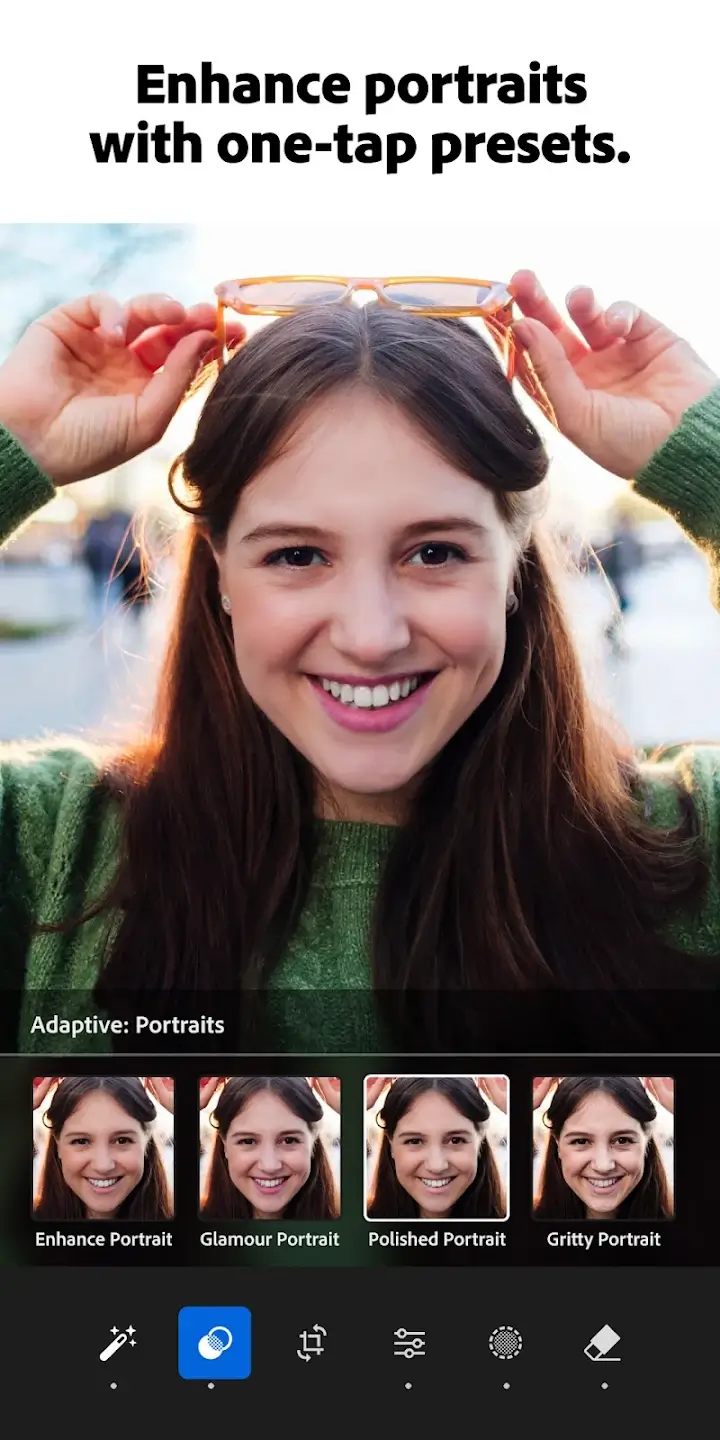
Task: Open the Corrections adjustments tool
Action: pos(408,1343)
